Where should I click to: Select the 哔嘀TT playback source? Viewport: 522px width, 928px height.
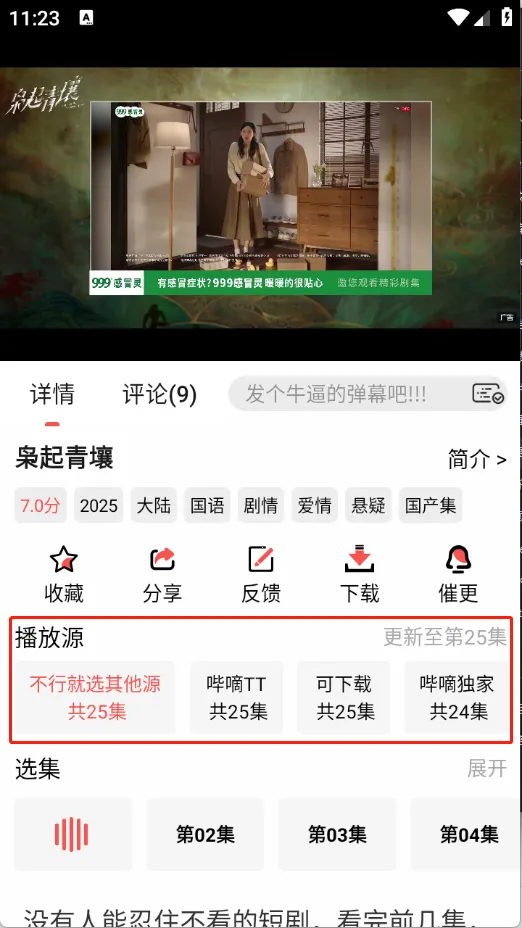(x=237, y=698)
